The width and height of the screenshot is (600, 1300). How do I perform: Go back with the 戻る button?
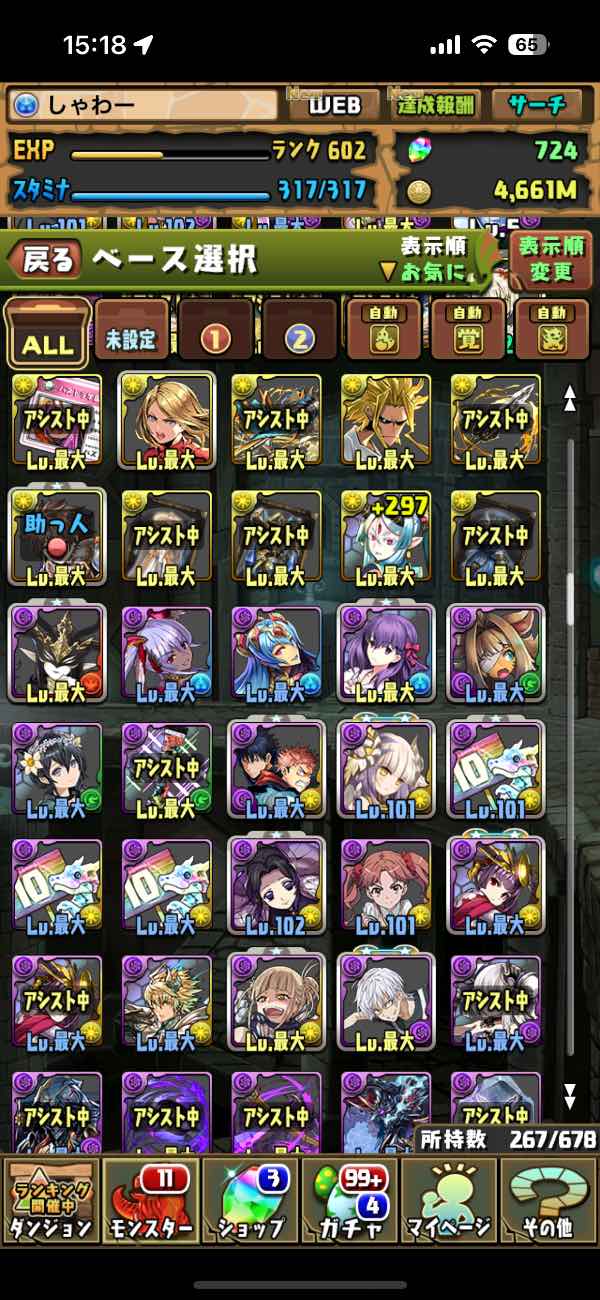click(x=45, y=261)
